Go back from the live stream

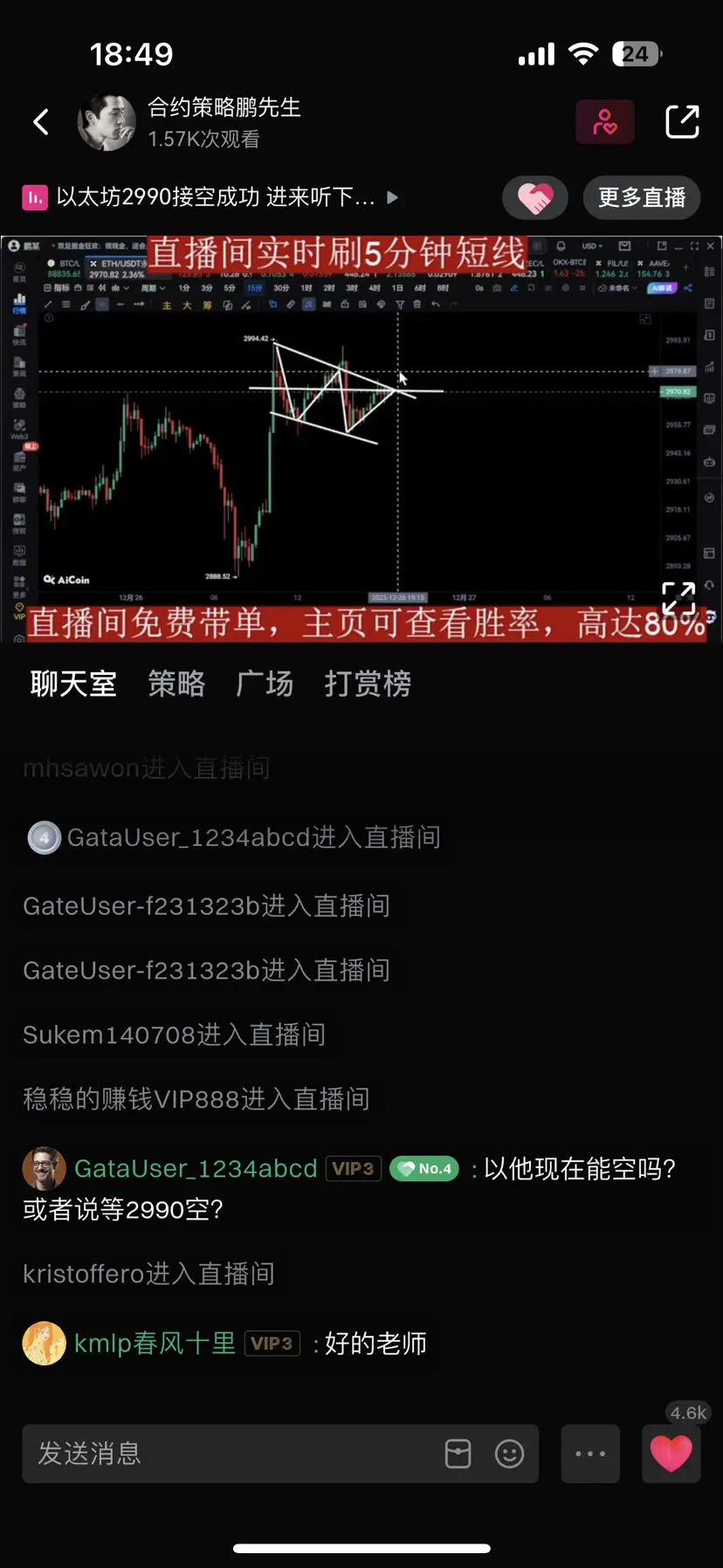[41, 121]
